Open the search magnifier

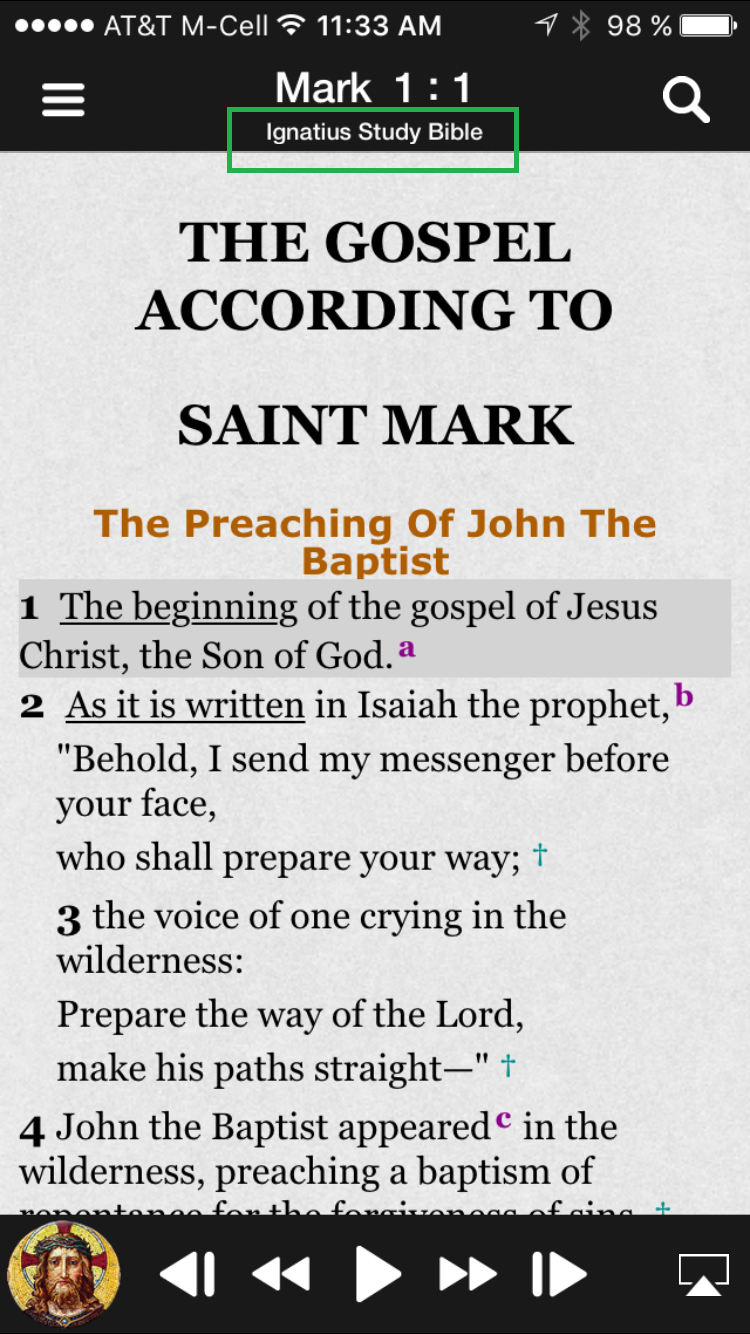pos(686,99)
